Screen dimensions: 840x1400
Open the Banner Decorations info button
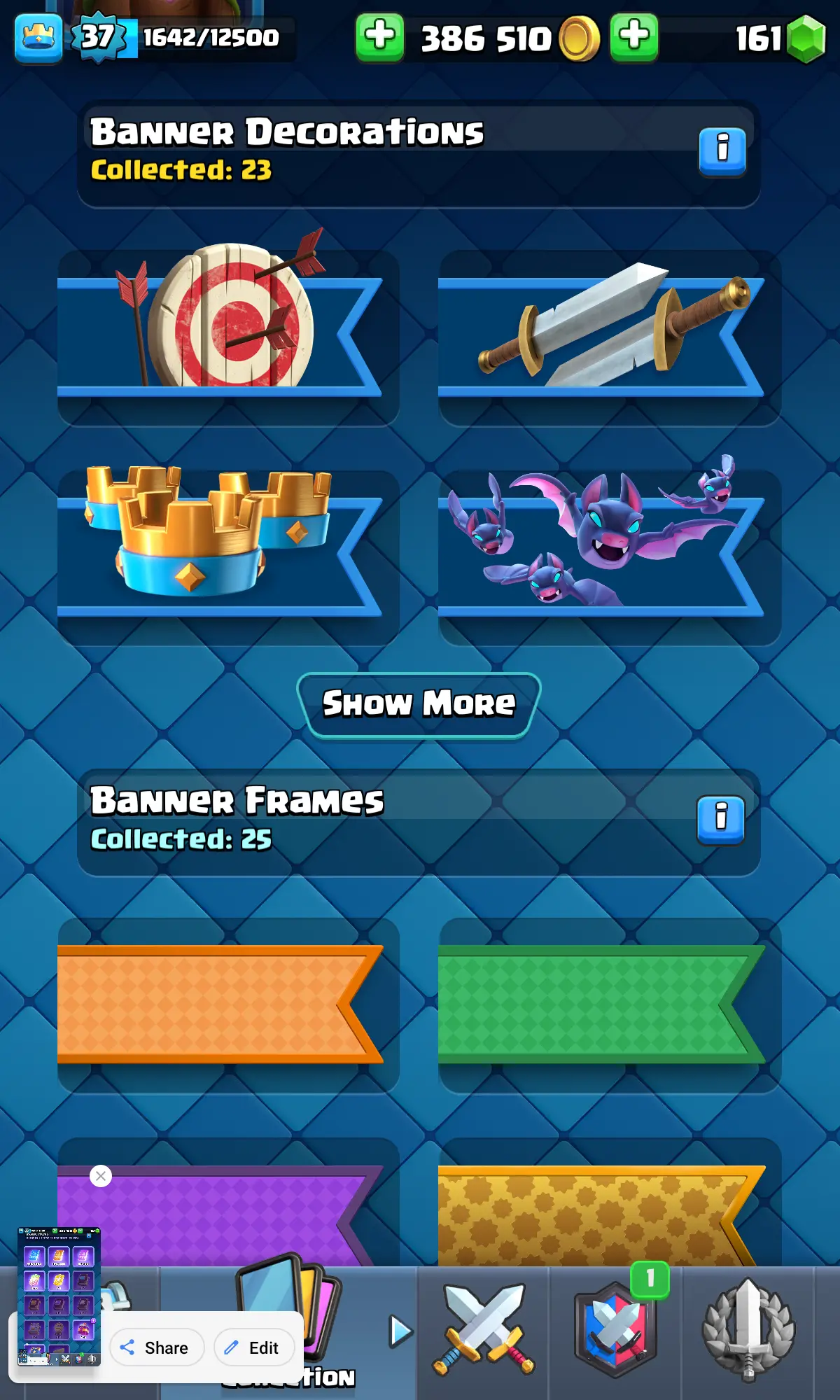coord(722,150)
